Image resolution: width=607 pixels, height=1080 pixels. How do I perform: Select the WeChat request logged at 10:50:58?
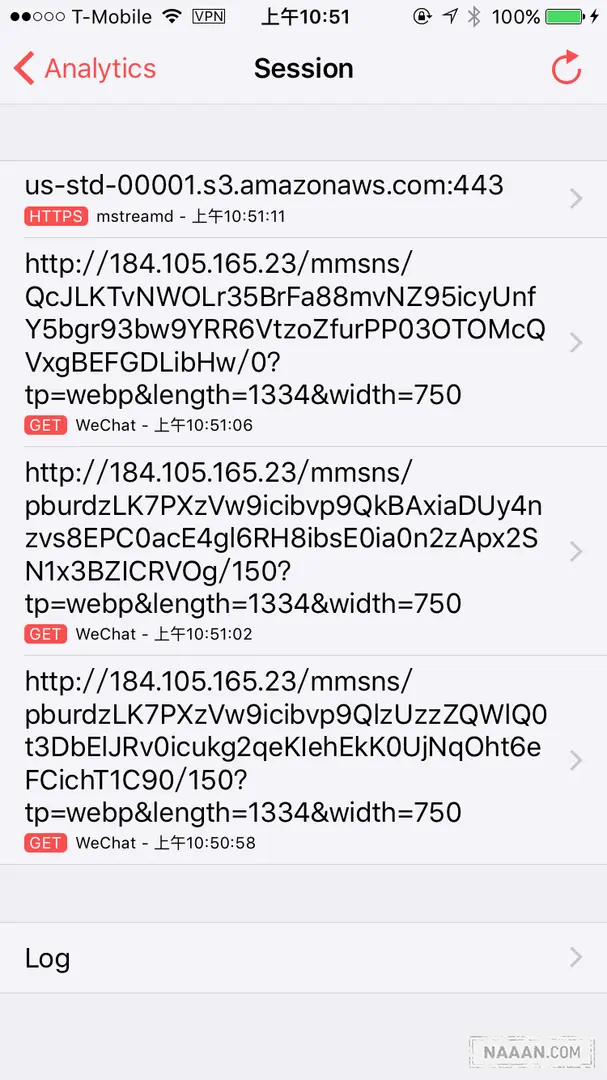[x=300, y=760]
